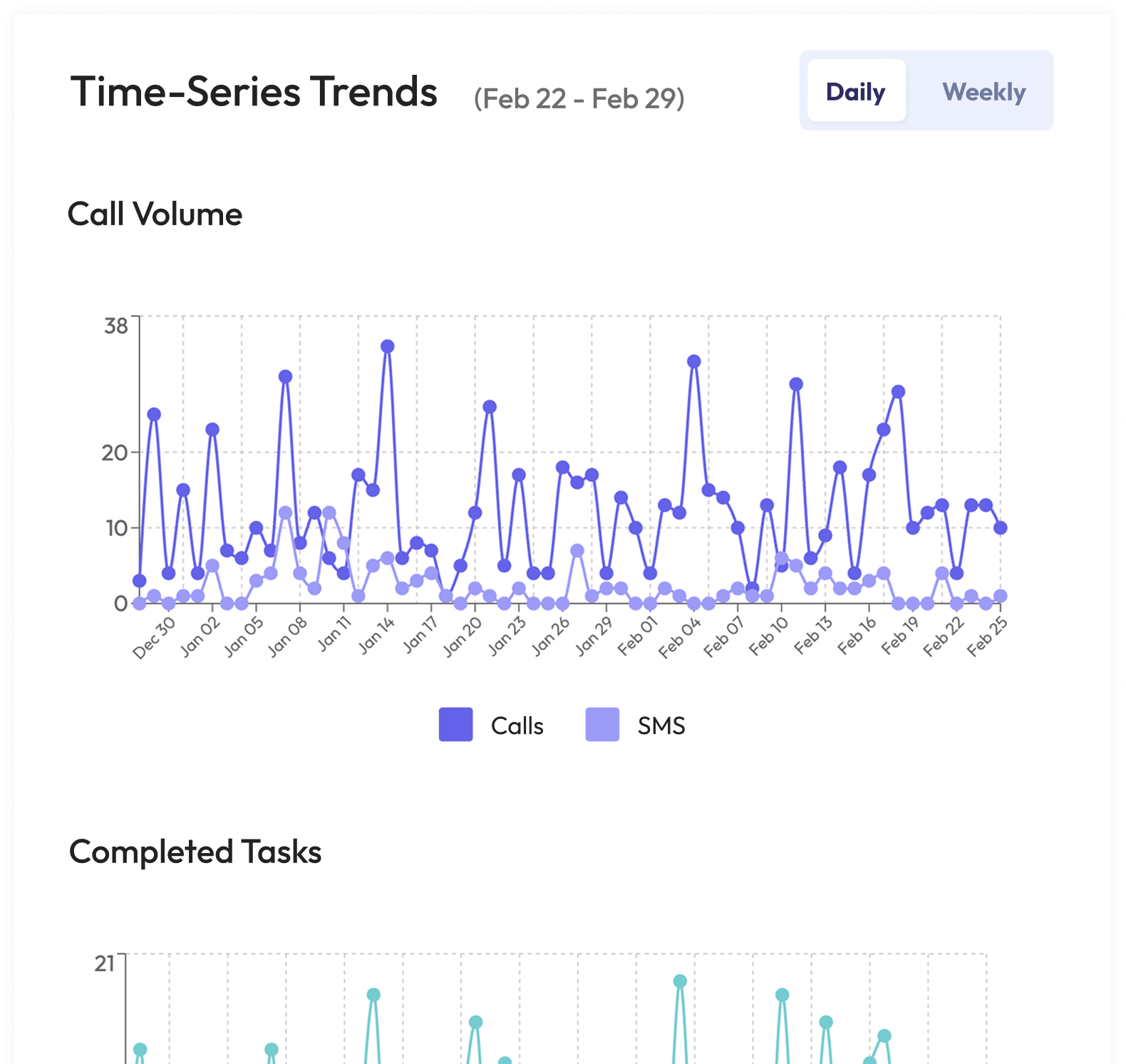1126x1064 pixels.
Task: Switch to the Weekly view
Action: point(983,92)
